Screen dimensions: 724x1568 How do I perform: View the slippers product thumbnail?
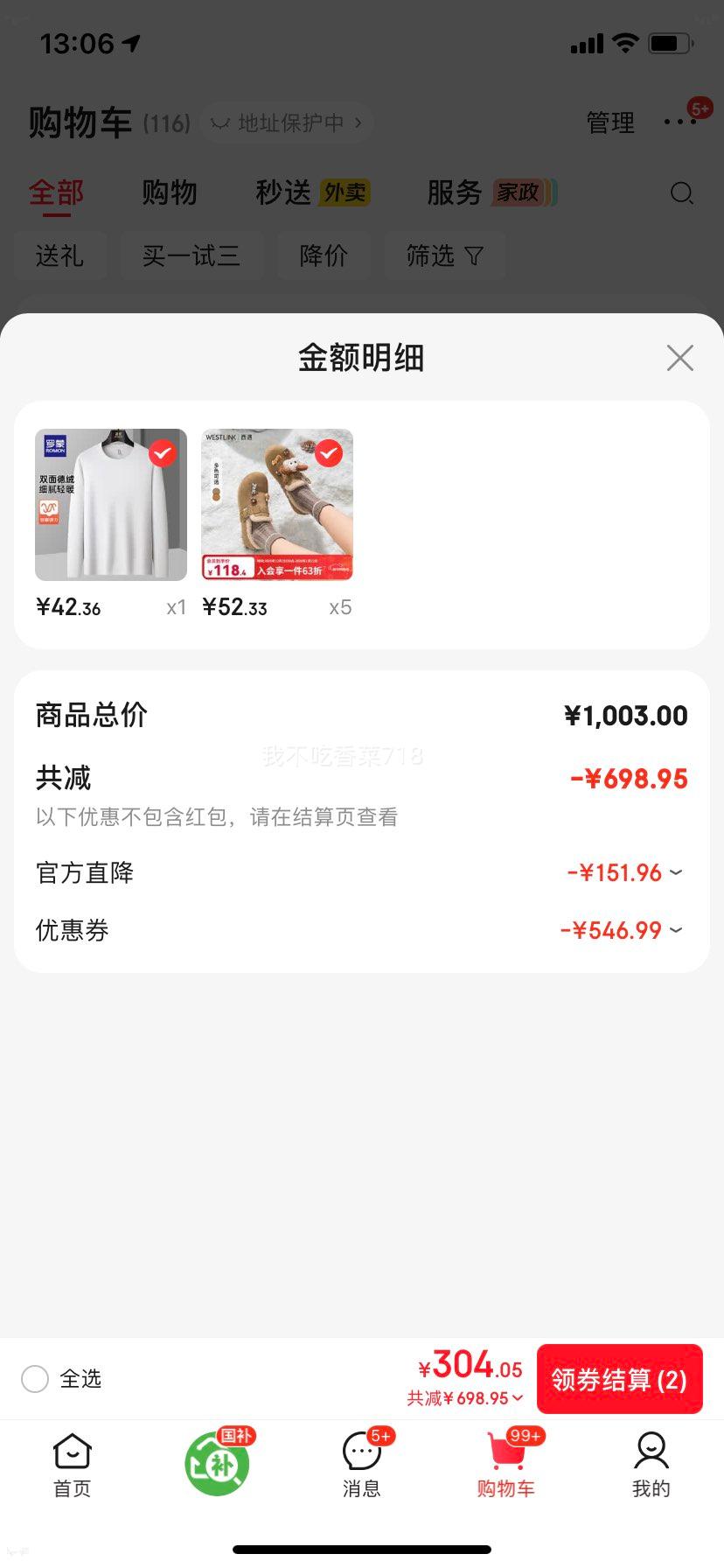click(x=276, y=504)
